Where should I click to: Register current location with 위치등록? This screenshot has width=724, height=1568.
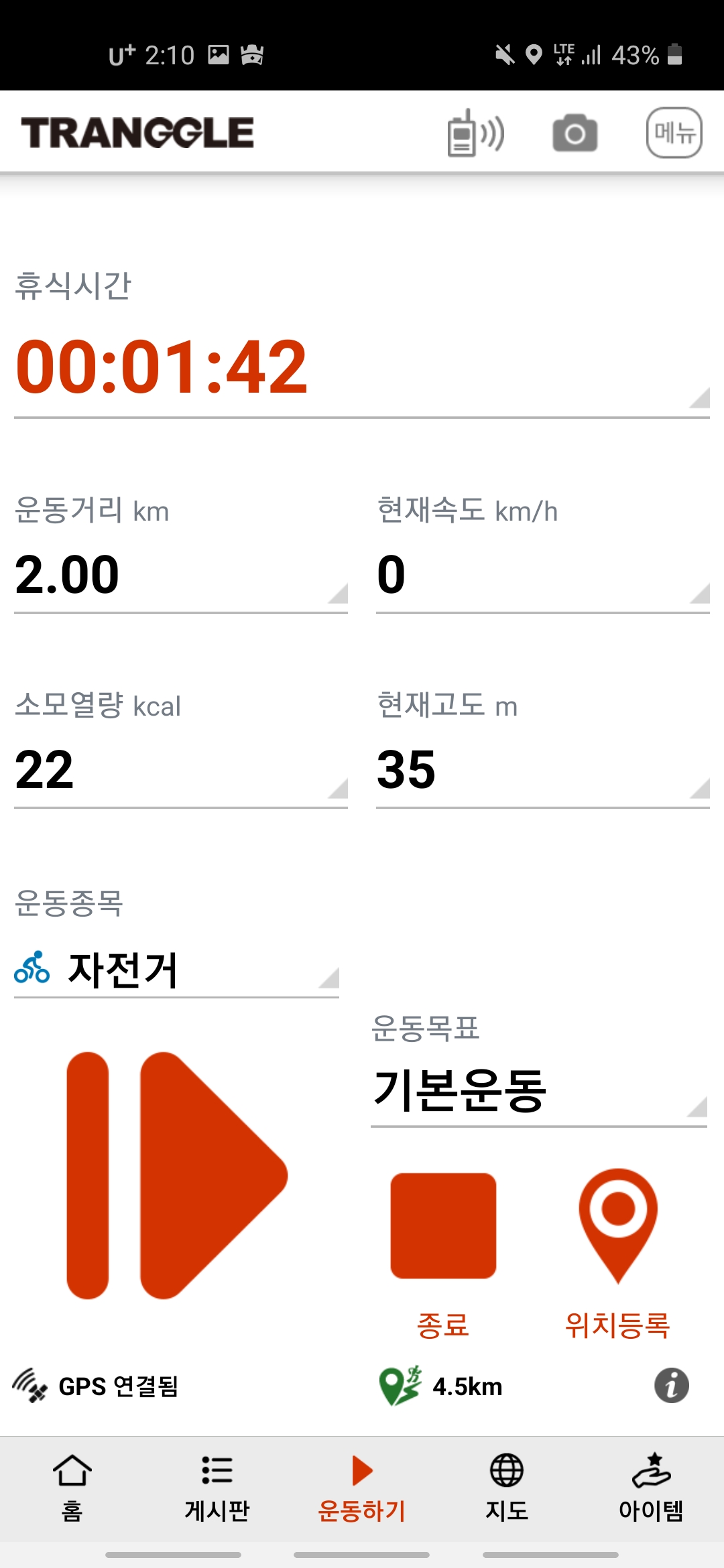tap(617, 1226)
